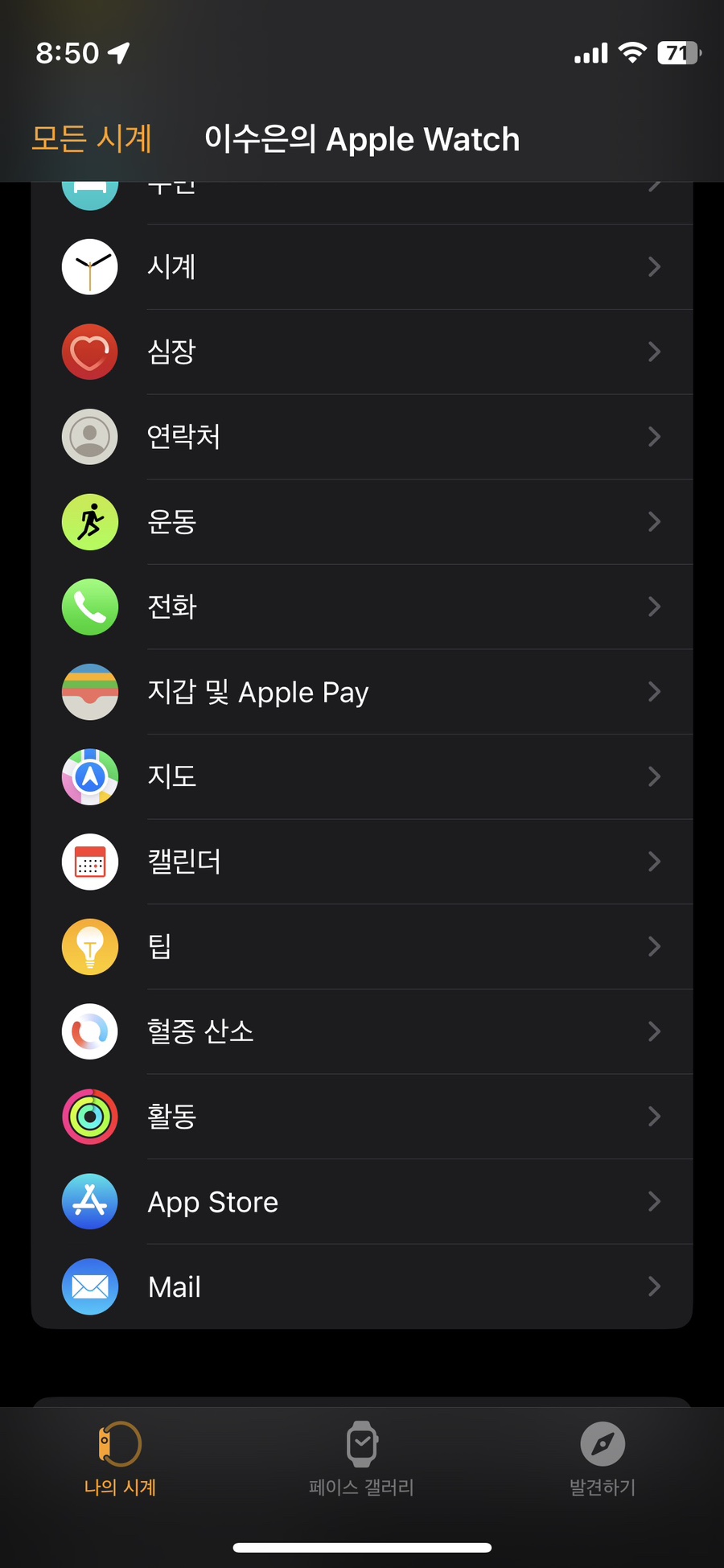Open the Mail settings row

[x=362, y=1286]
